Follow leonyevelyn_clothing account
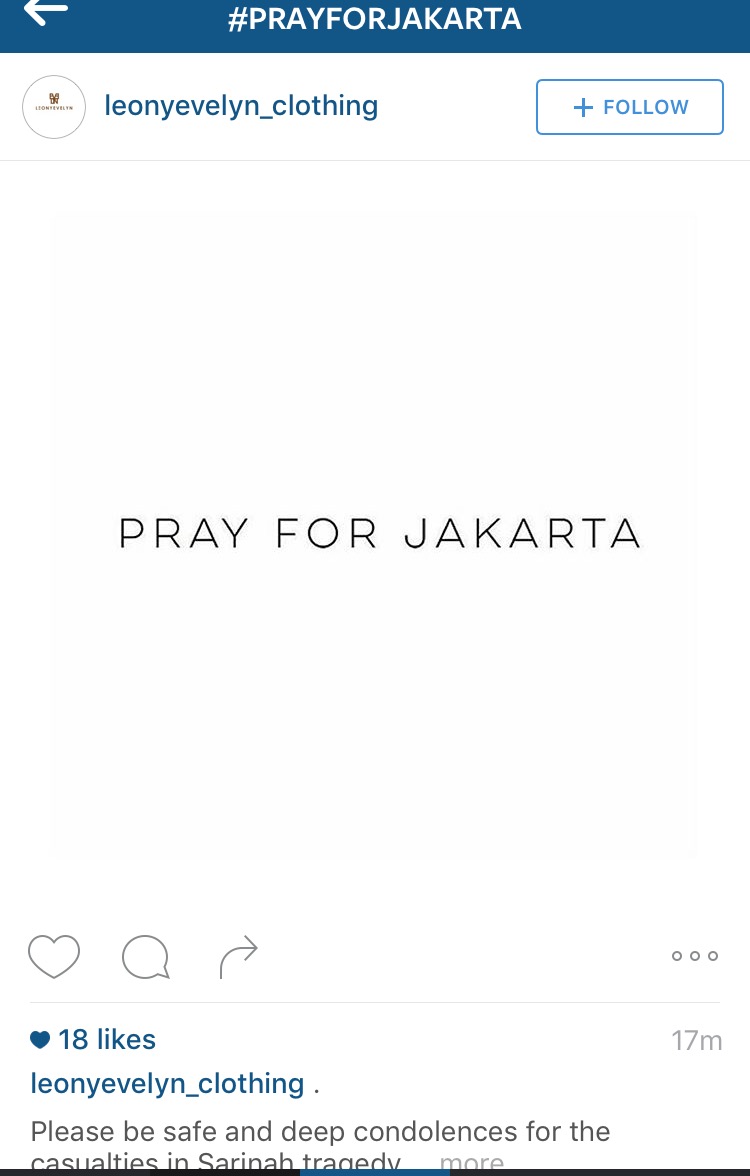 pos(629,107)
